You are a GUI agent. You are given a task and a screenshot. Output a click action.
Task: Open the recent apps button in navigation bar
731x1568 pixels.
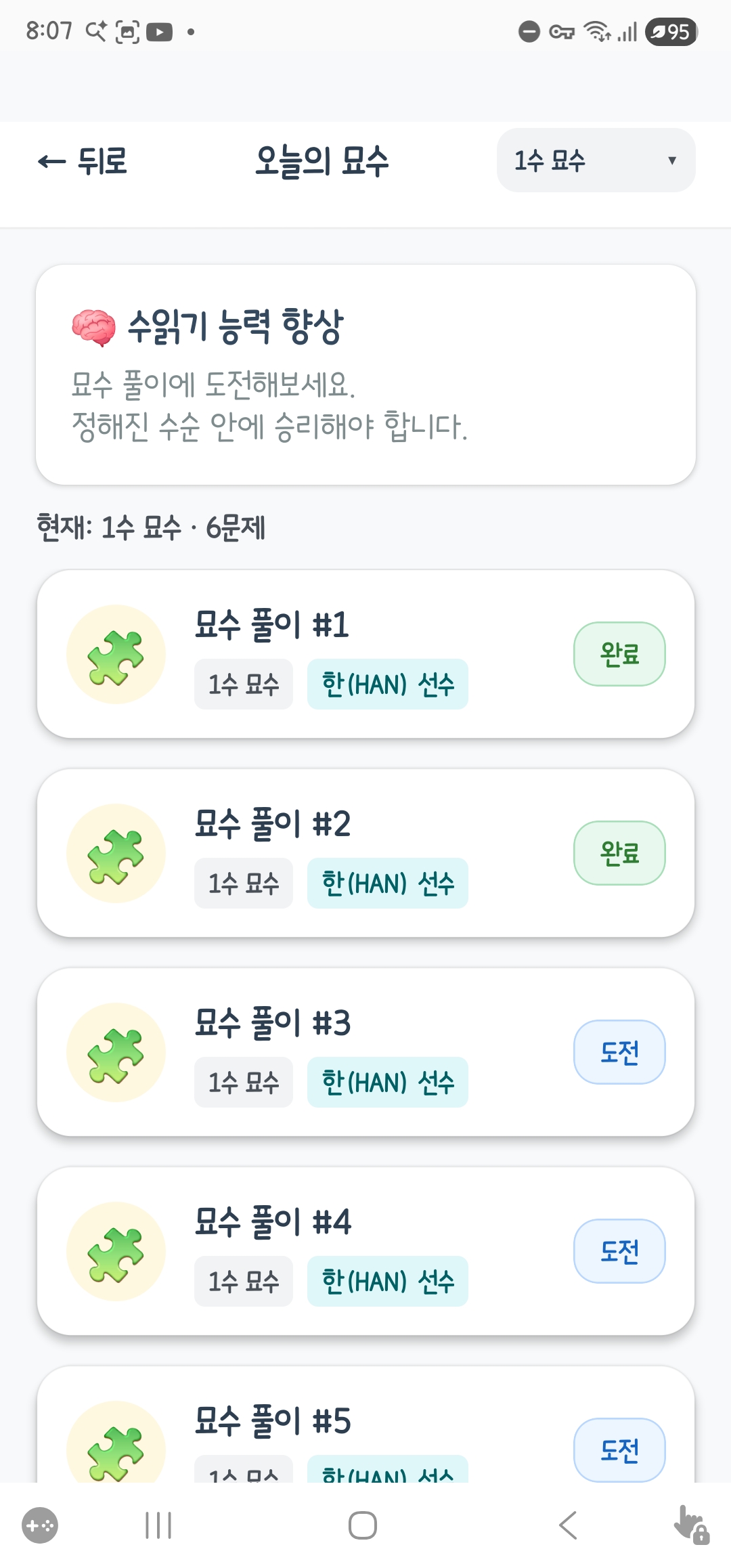[x=157, y=1525]
